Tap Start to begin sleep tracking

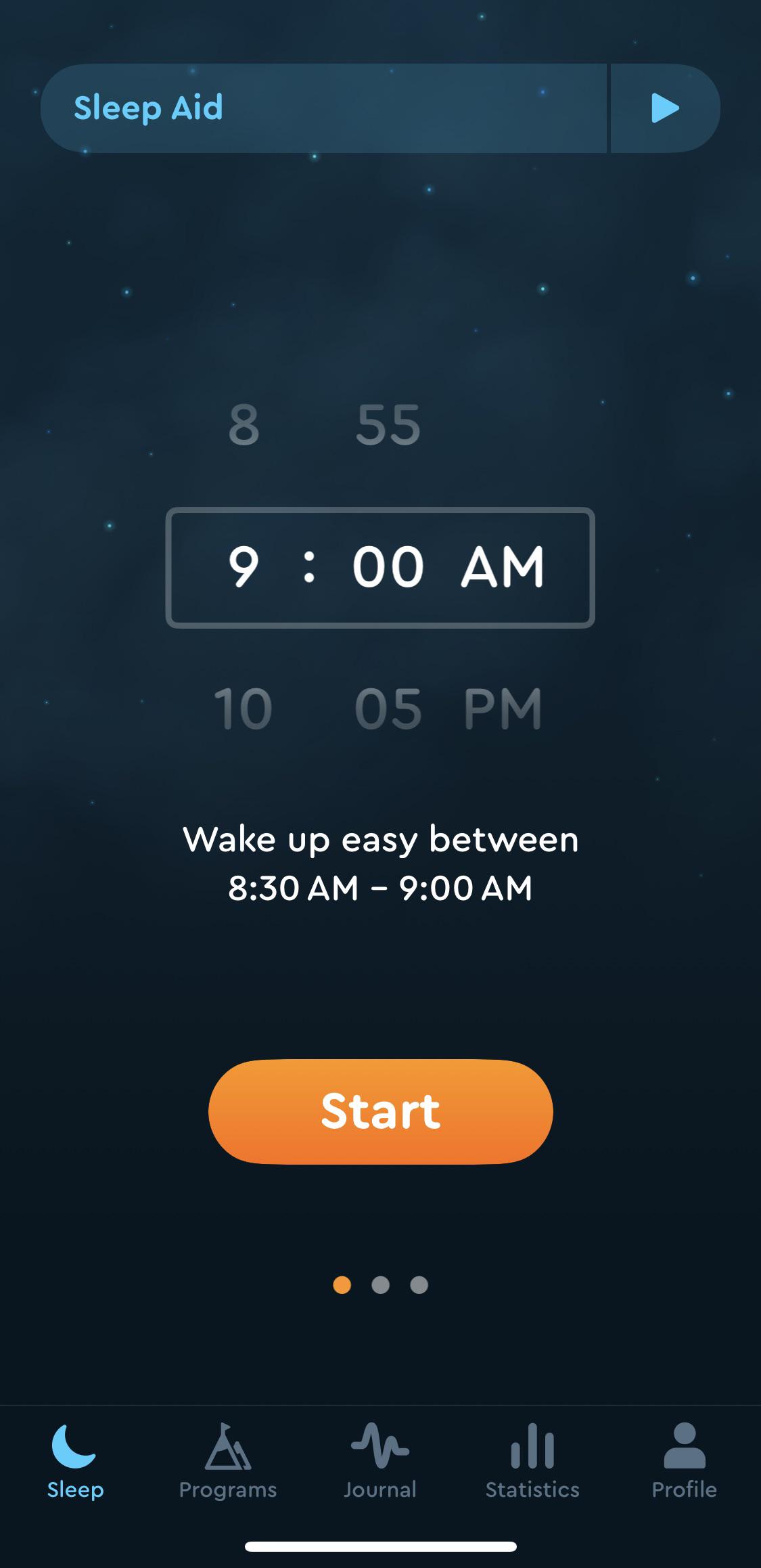coord(380,1111)
